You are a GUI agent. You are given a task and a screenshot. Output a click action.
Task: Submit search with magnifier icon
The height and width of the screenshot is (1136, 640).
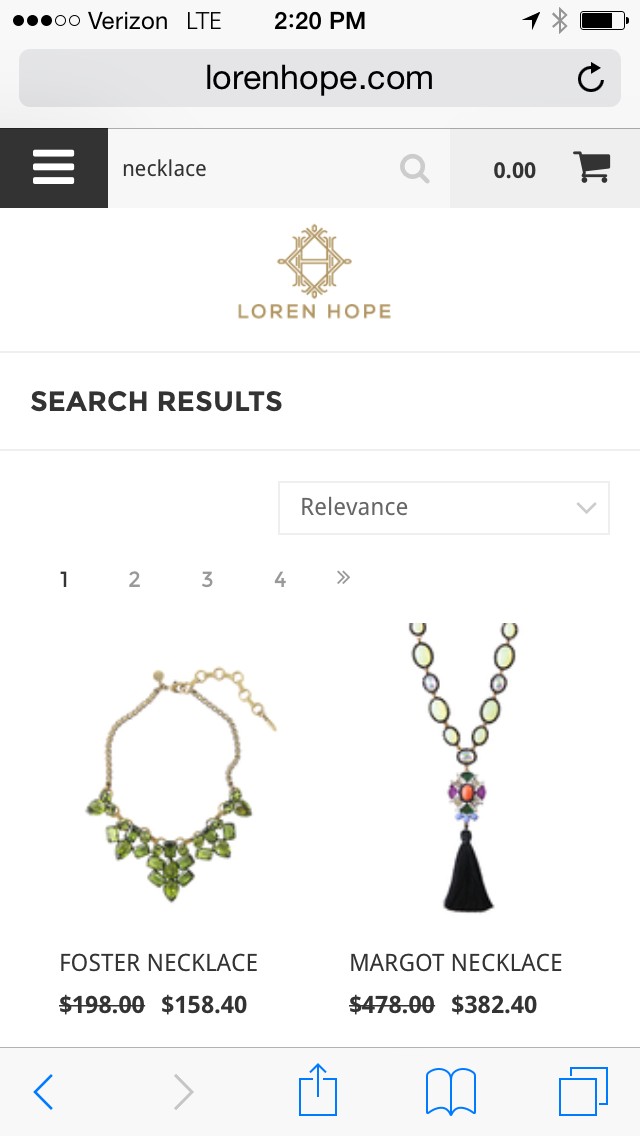414,169
